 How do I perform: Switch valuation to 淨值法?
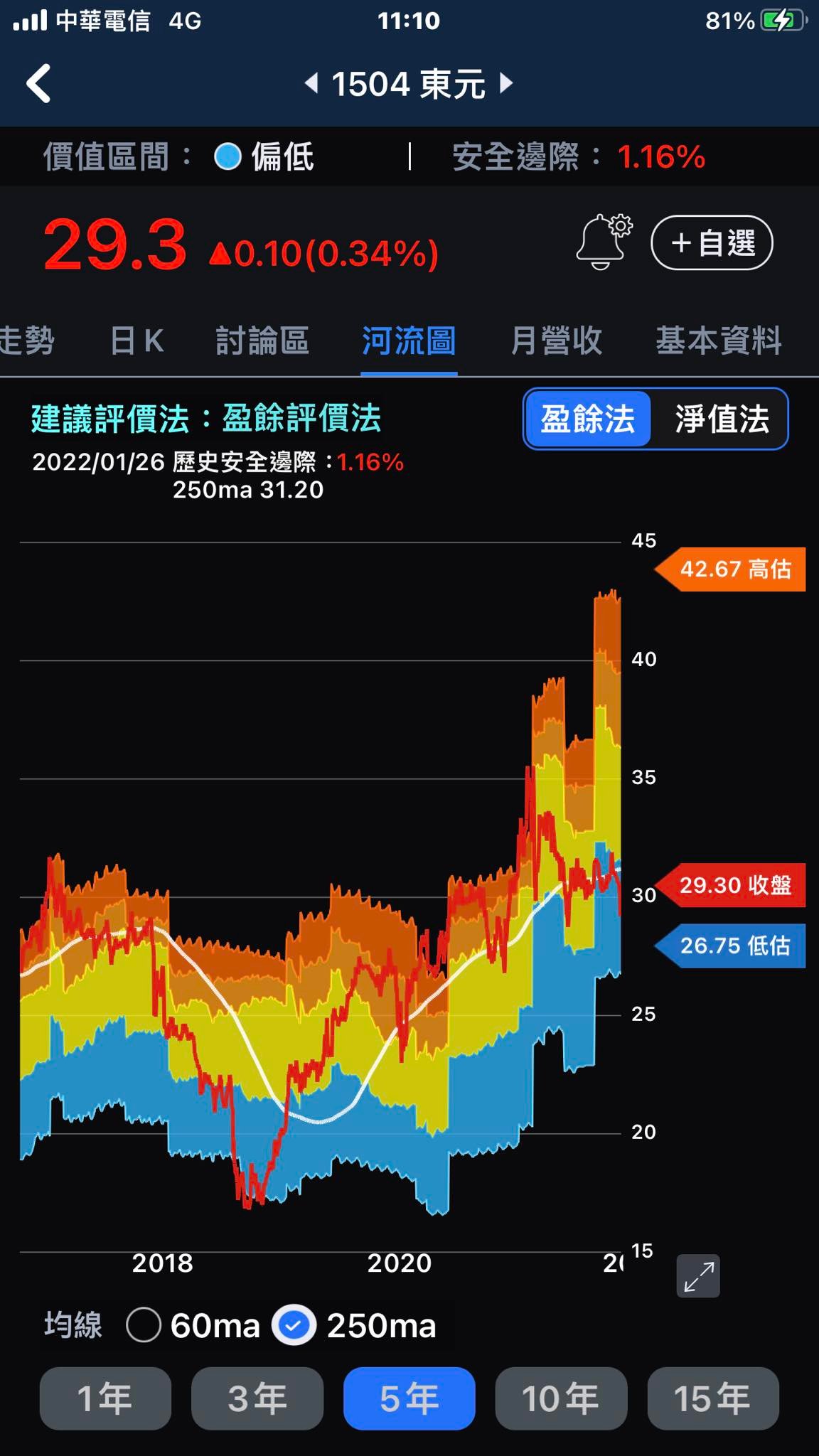[720, 420]
